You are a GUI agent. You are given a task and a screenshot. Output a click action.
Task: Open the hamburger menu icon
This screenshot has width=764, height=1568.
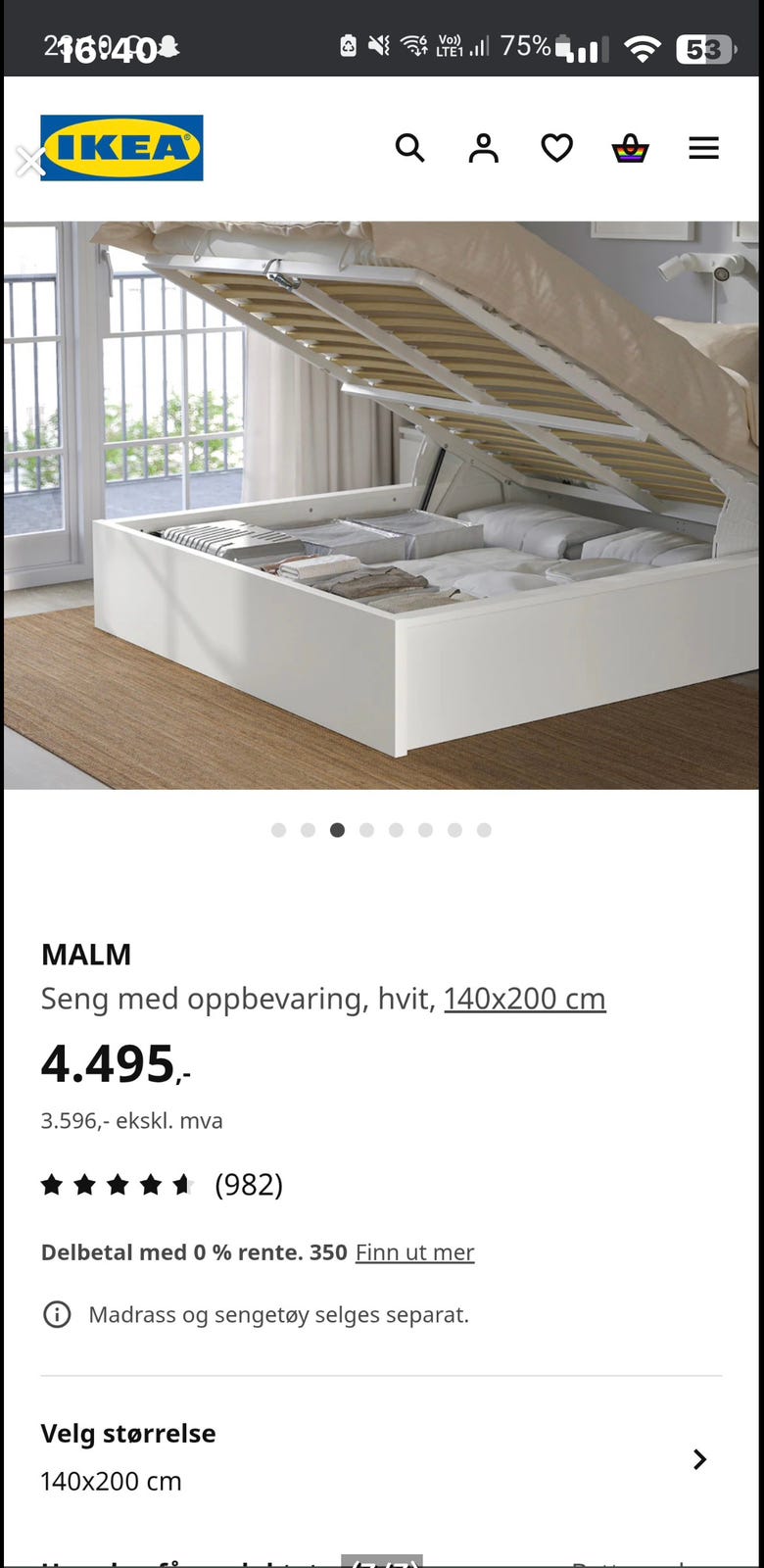click(703, 148)
